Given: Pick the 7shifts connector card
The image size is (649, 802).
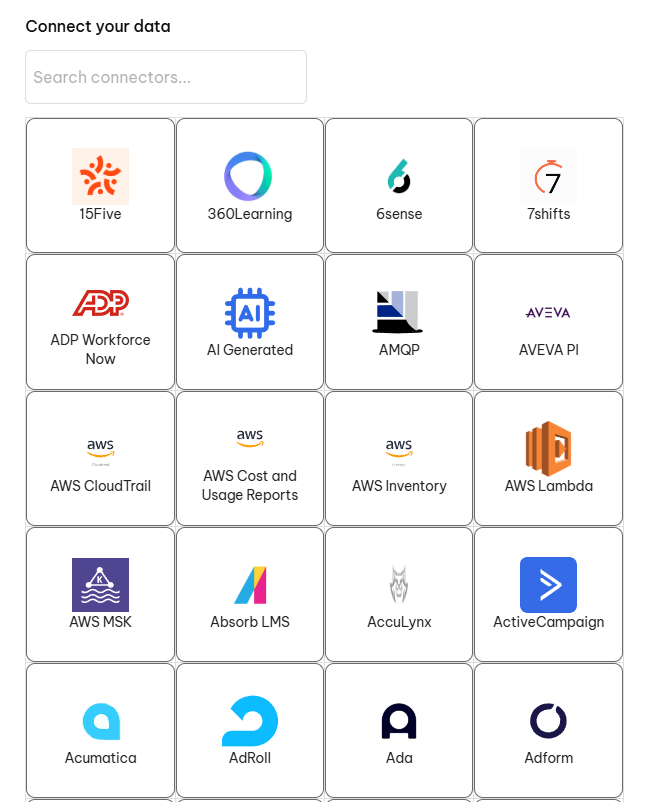Looking at the screenshot, I should tap(548, 186).
